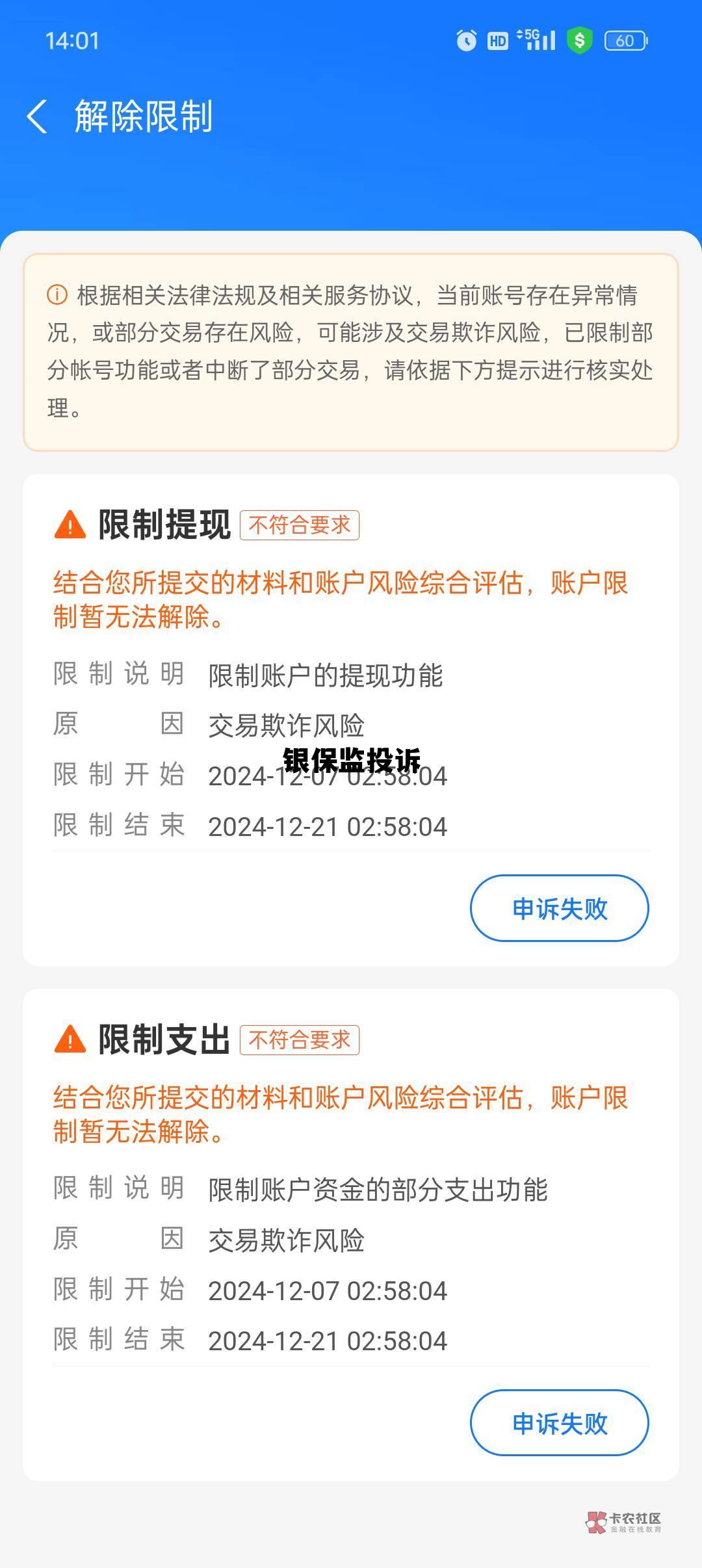Tap the info icon in the notice box
Screen dimensions: 702x1568
tap(57, 294)
